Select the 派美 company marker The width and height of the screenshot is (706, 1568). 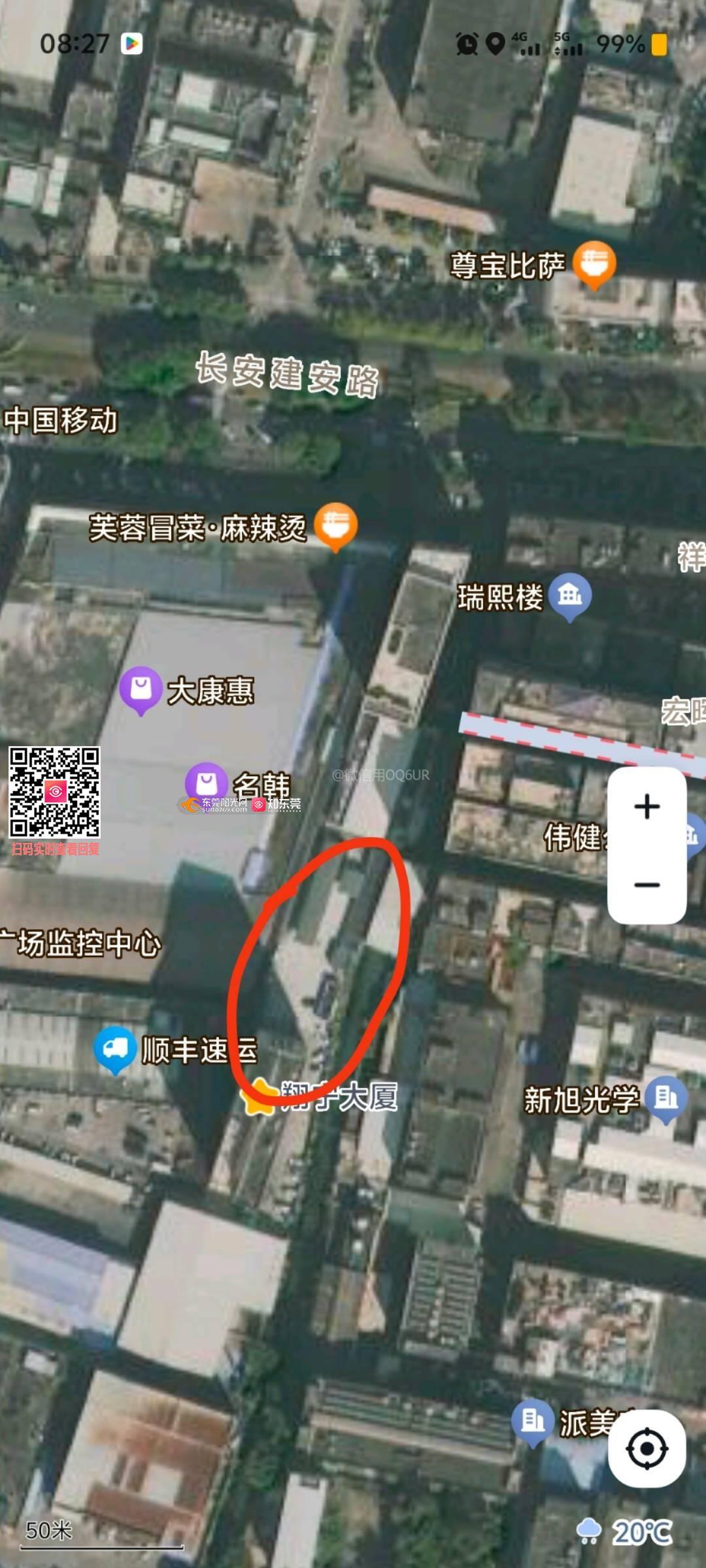coord(533,1421)
